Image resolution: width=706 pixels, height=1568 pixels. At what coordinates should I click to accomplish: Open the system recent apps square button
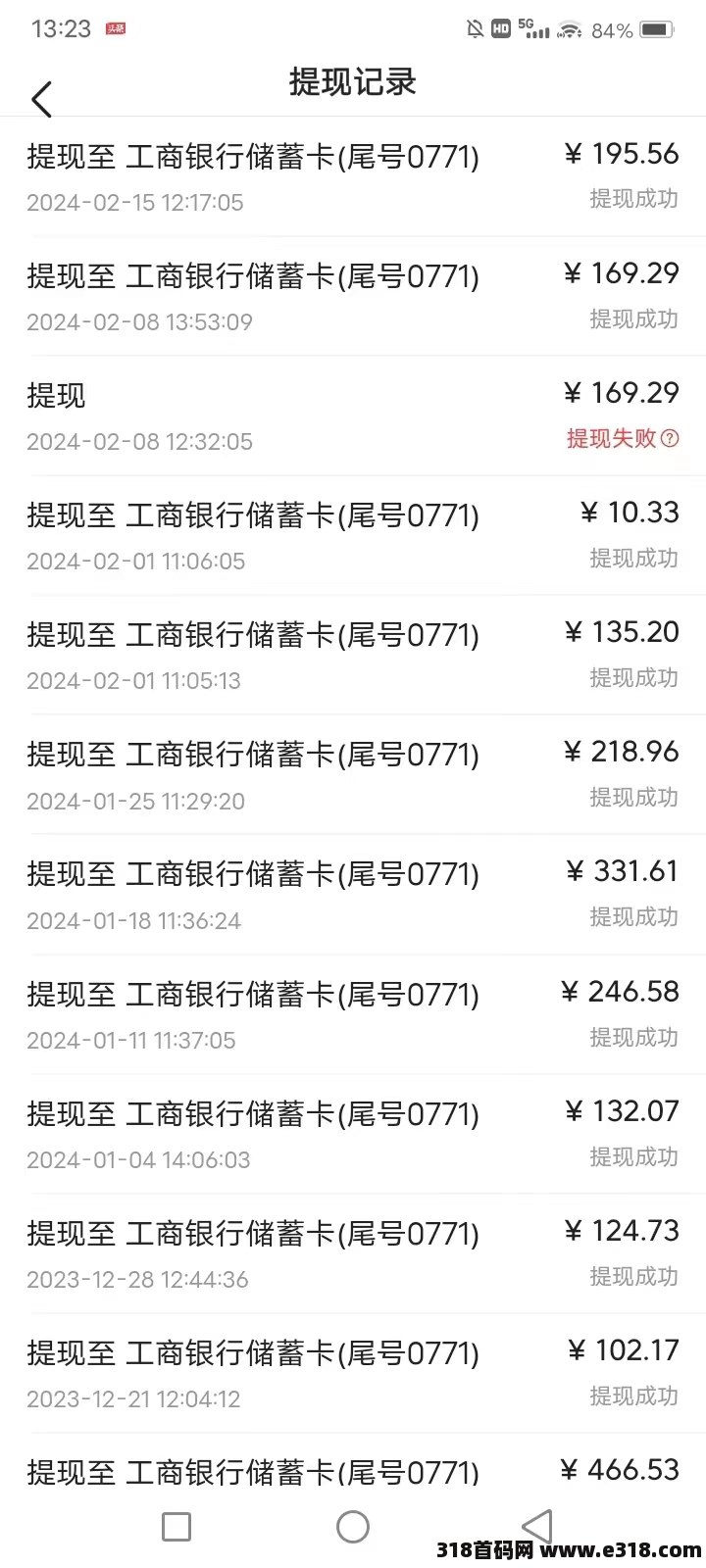pyautogui.click(x=176, y=1526)
